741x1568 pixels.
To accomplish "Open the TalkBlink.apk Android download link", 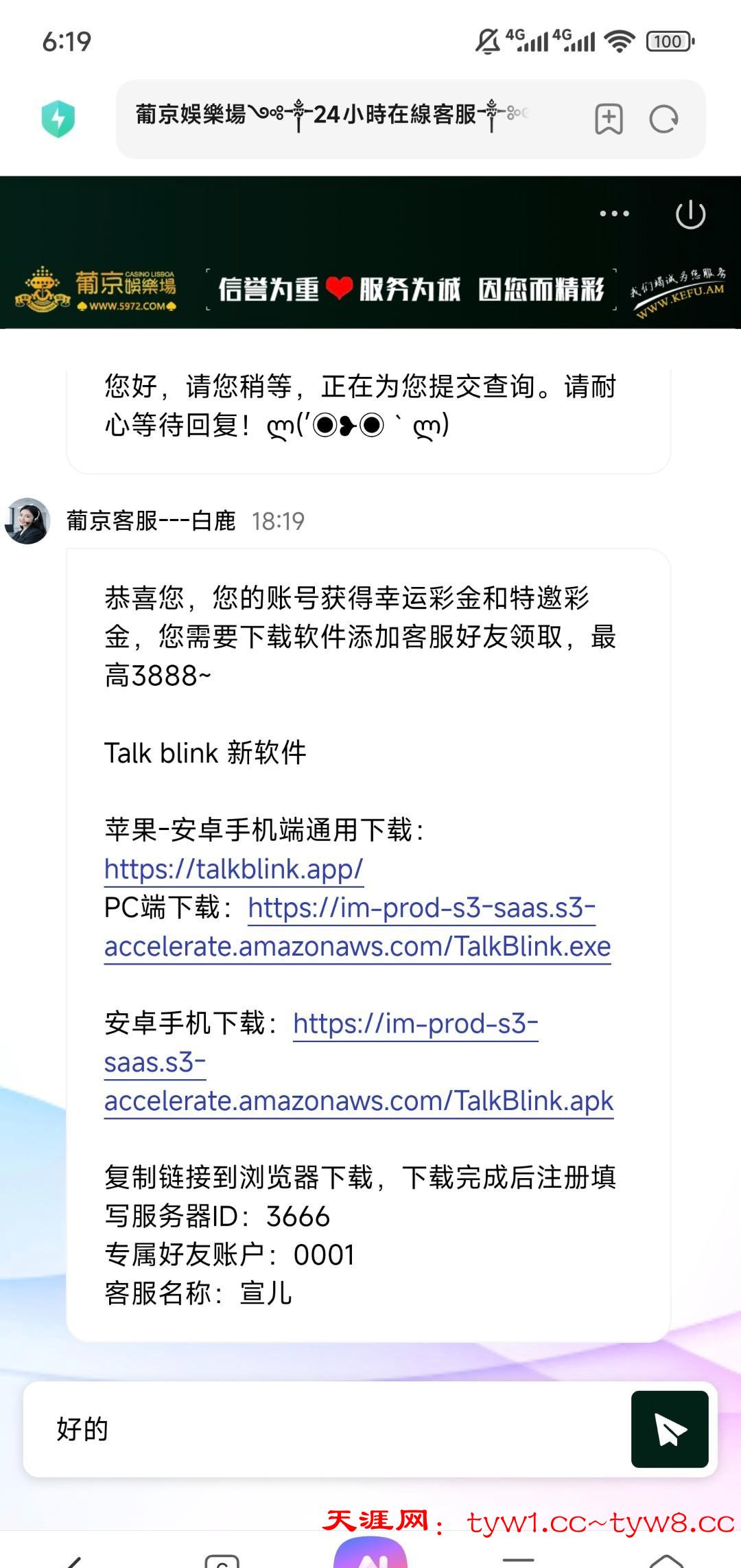I will point(358,1101).
